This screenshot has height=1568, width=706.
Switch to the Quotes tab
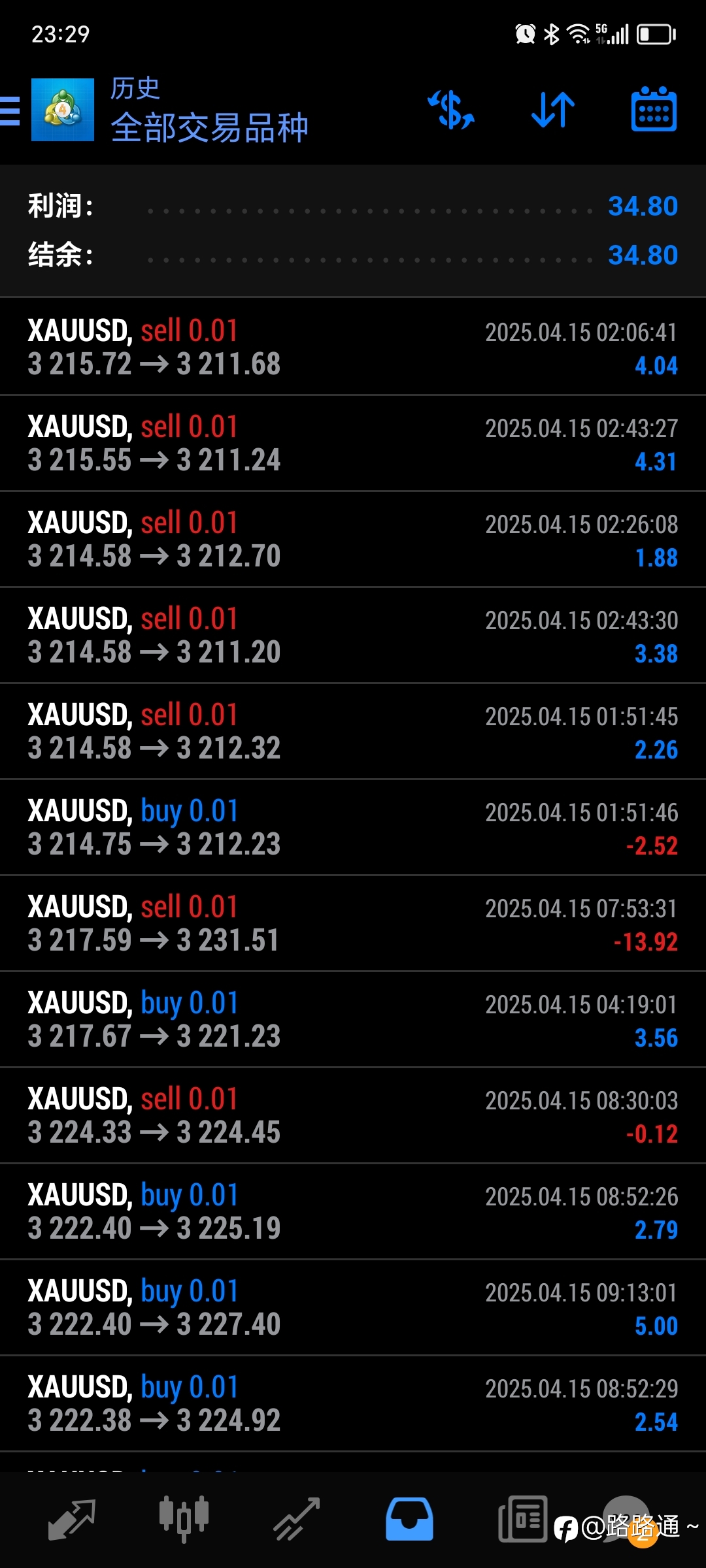point(72,1520)
